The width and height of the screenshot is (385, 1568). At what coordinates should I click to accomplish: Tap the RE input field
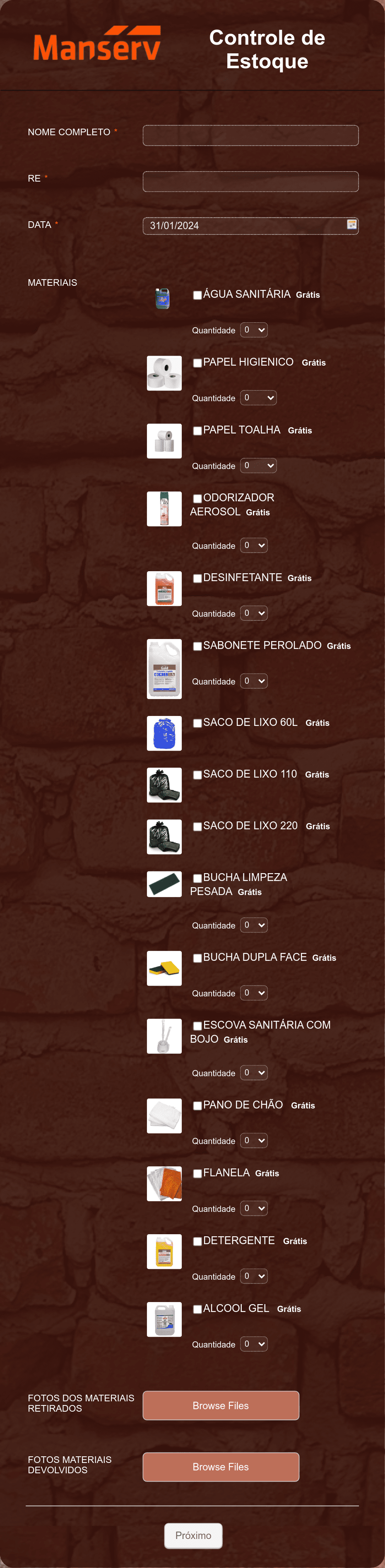(250, 182)
